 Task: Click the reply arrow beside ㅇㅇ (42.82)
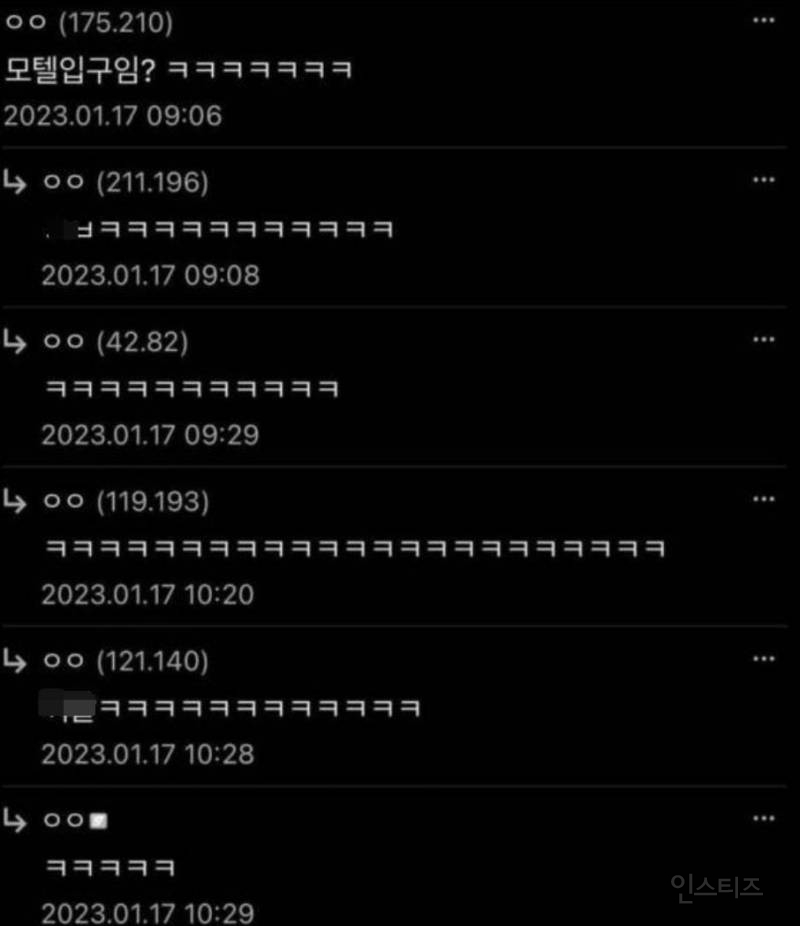coord(14,342)
